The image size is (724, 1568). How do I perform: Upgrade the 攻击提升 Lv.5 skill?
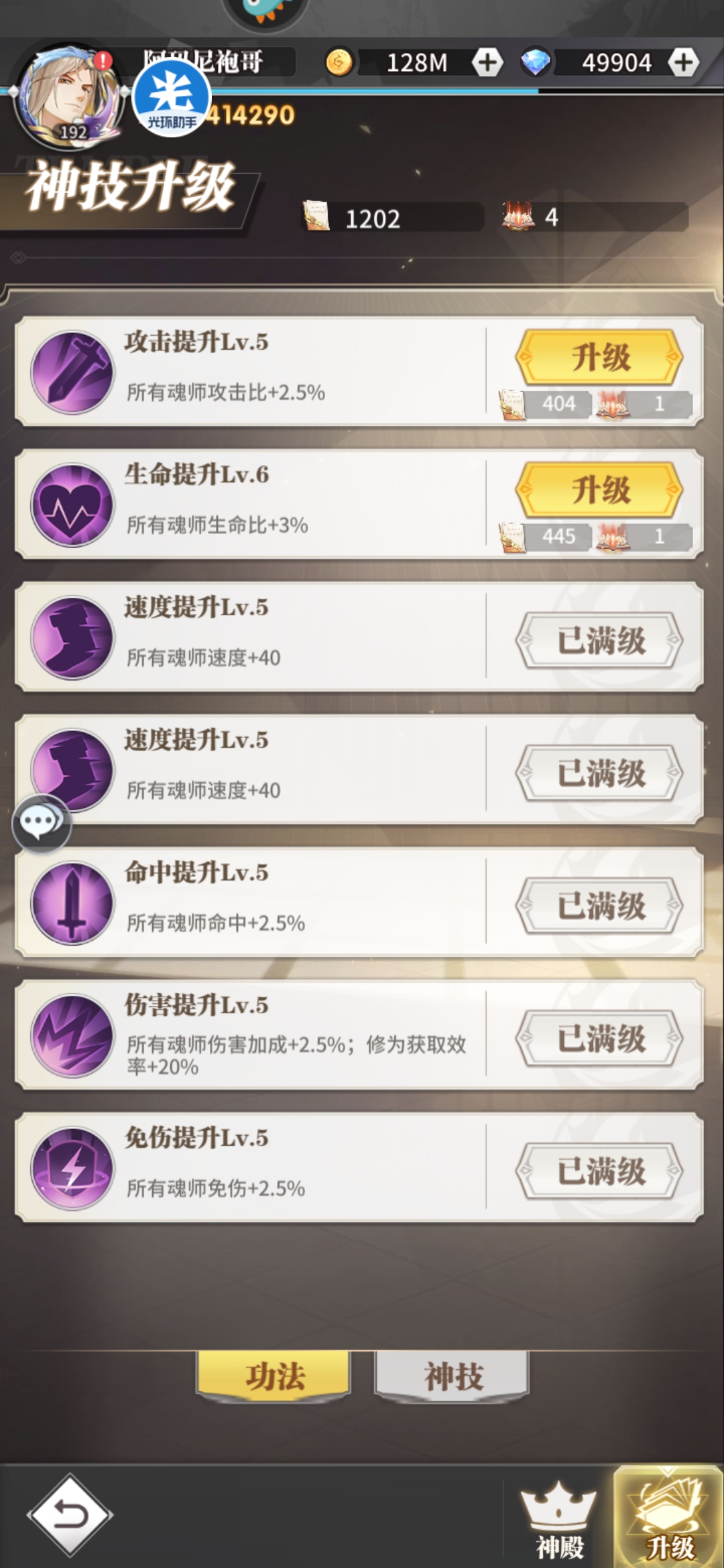coord(599,357)
